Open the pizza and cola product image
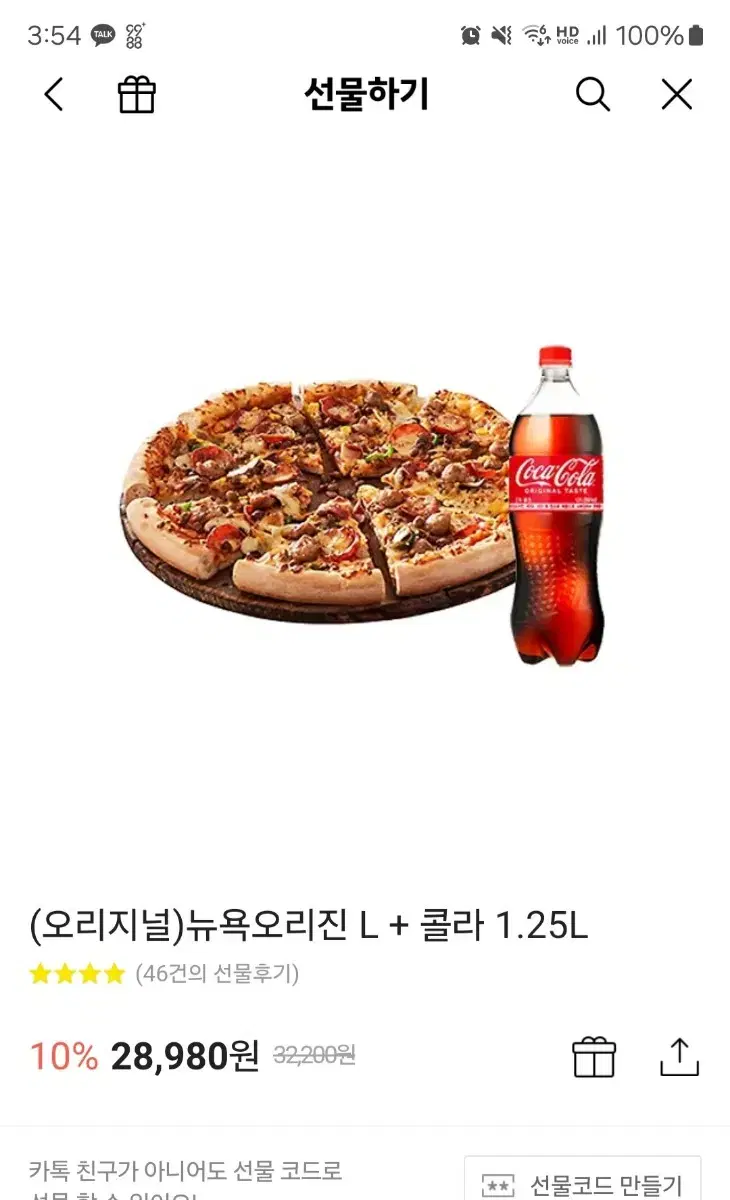 point(364,505)
